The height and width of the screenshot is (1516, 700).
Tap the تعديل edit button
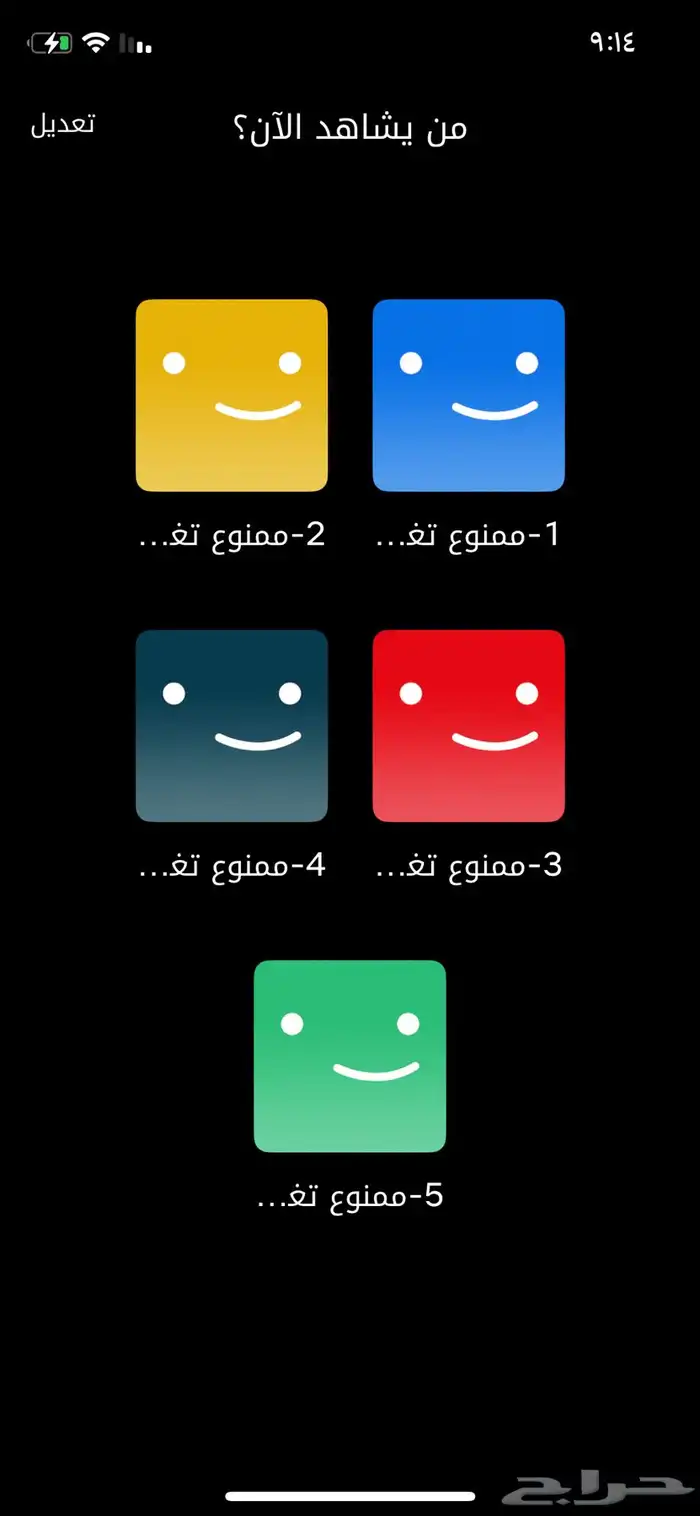[x=62, y=125]
